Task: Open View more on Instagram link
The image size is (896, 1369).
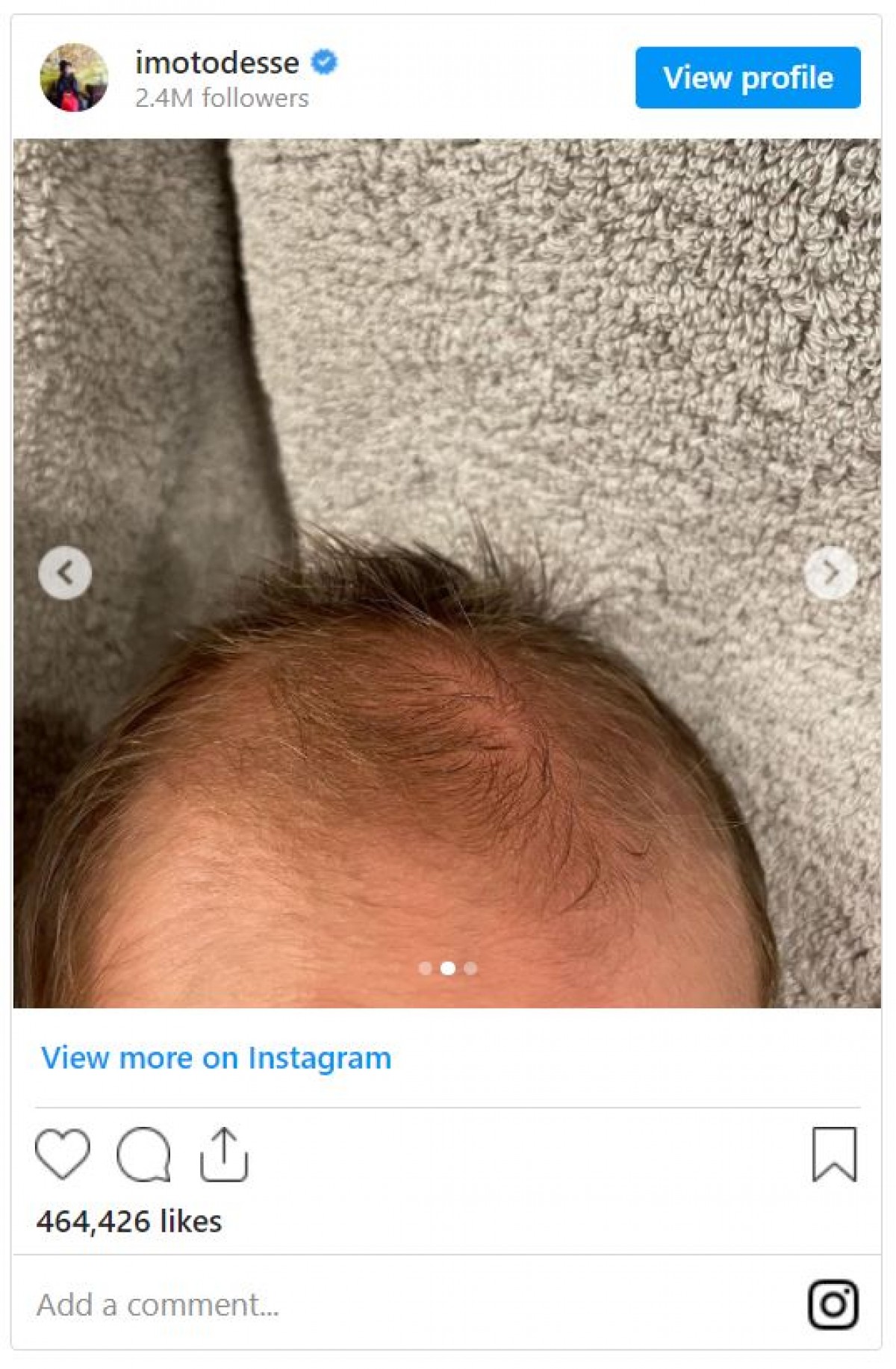Action: coord(216,1058)
